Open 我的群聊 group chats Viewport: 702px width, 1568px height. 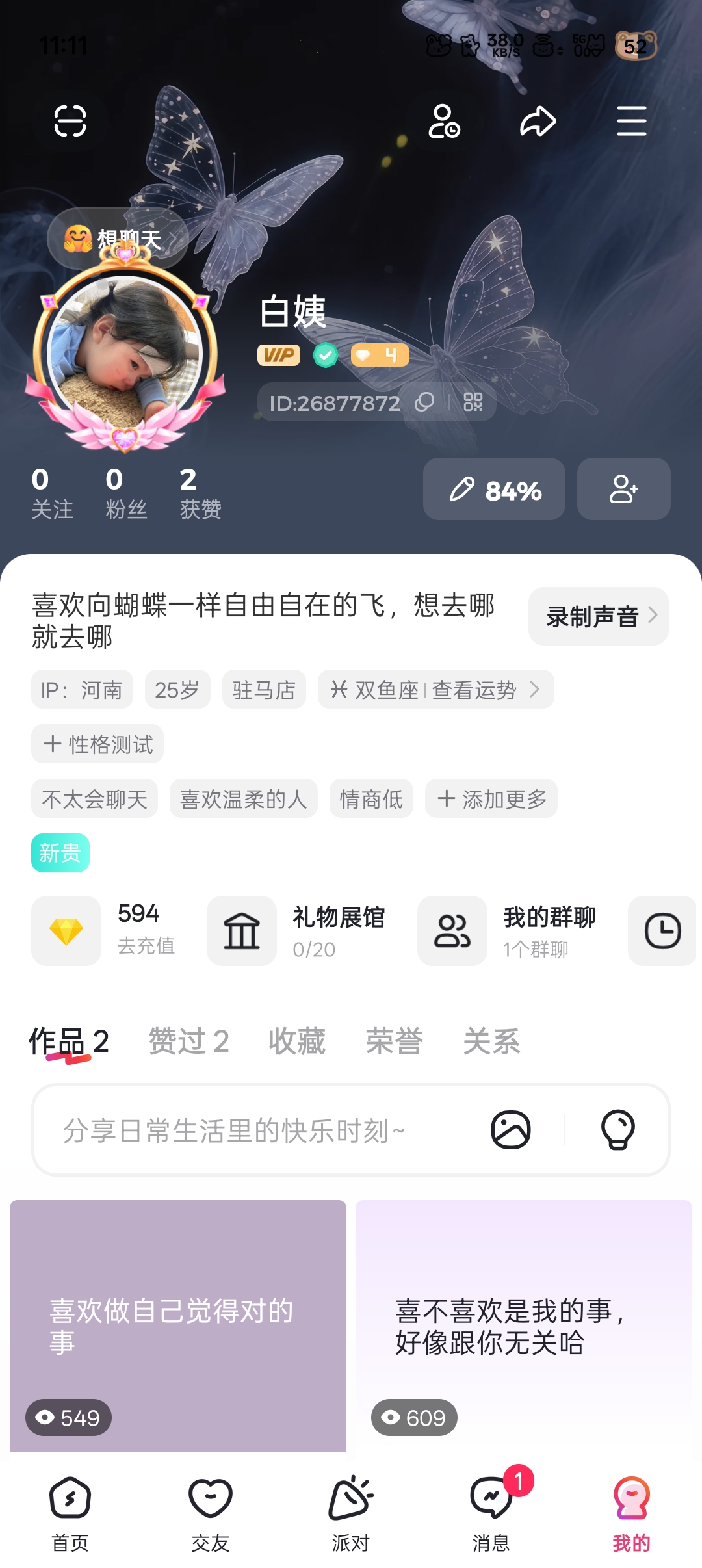coord(507,930)
